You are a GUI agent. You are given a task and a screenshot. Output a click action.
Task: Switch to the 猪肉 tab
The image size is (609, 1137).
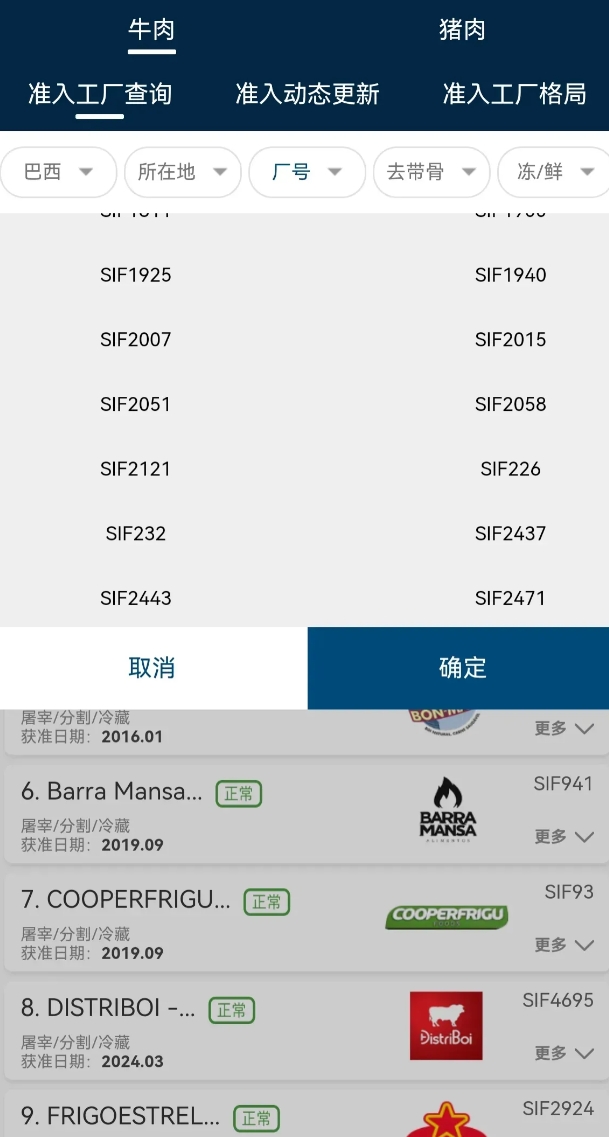click(462, 30)
